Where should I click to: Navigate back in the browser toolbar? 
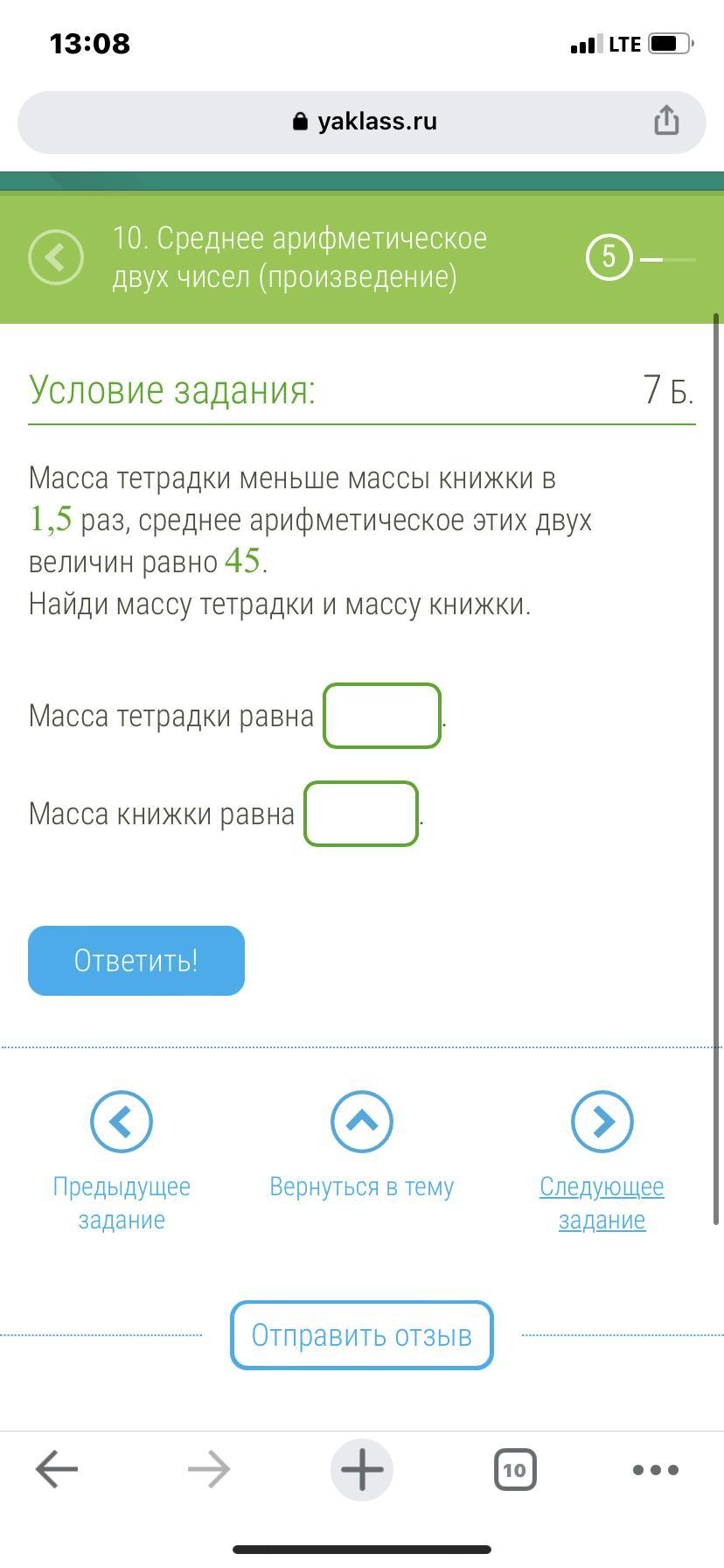pyautogui.click(x=57, y=1470)
